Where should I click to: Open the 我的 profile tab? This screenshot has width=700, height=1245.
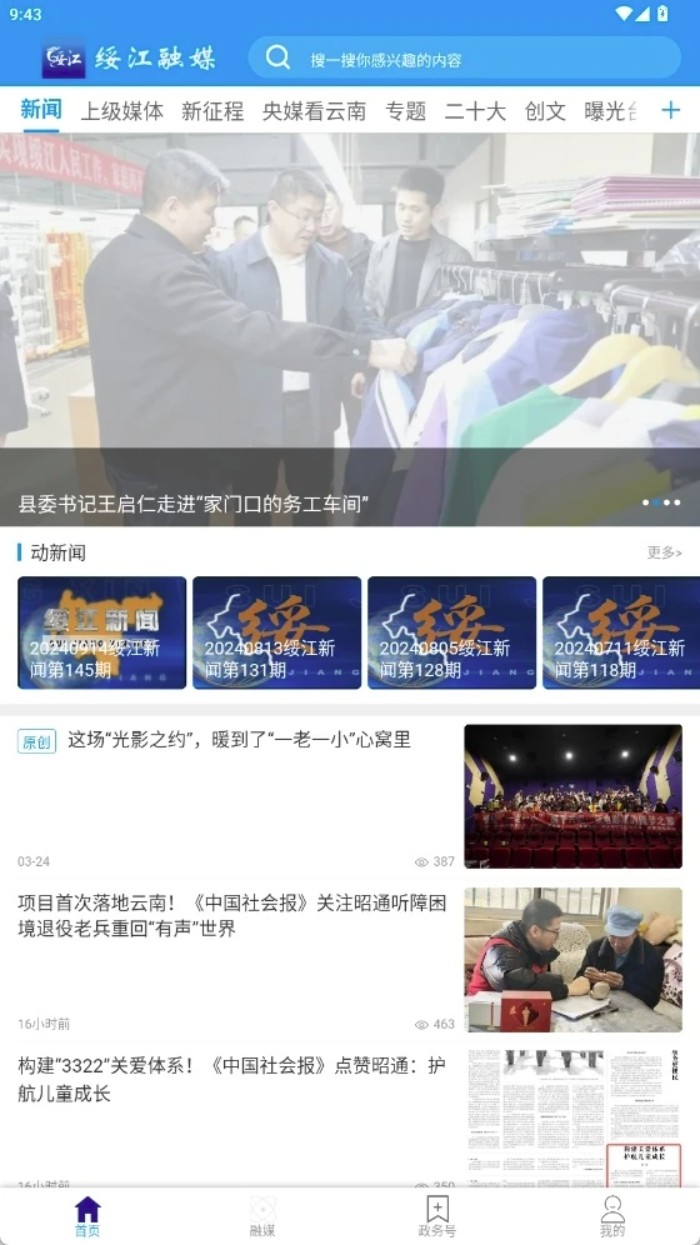click(612, 1216)
